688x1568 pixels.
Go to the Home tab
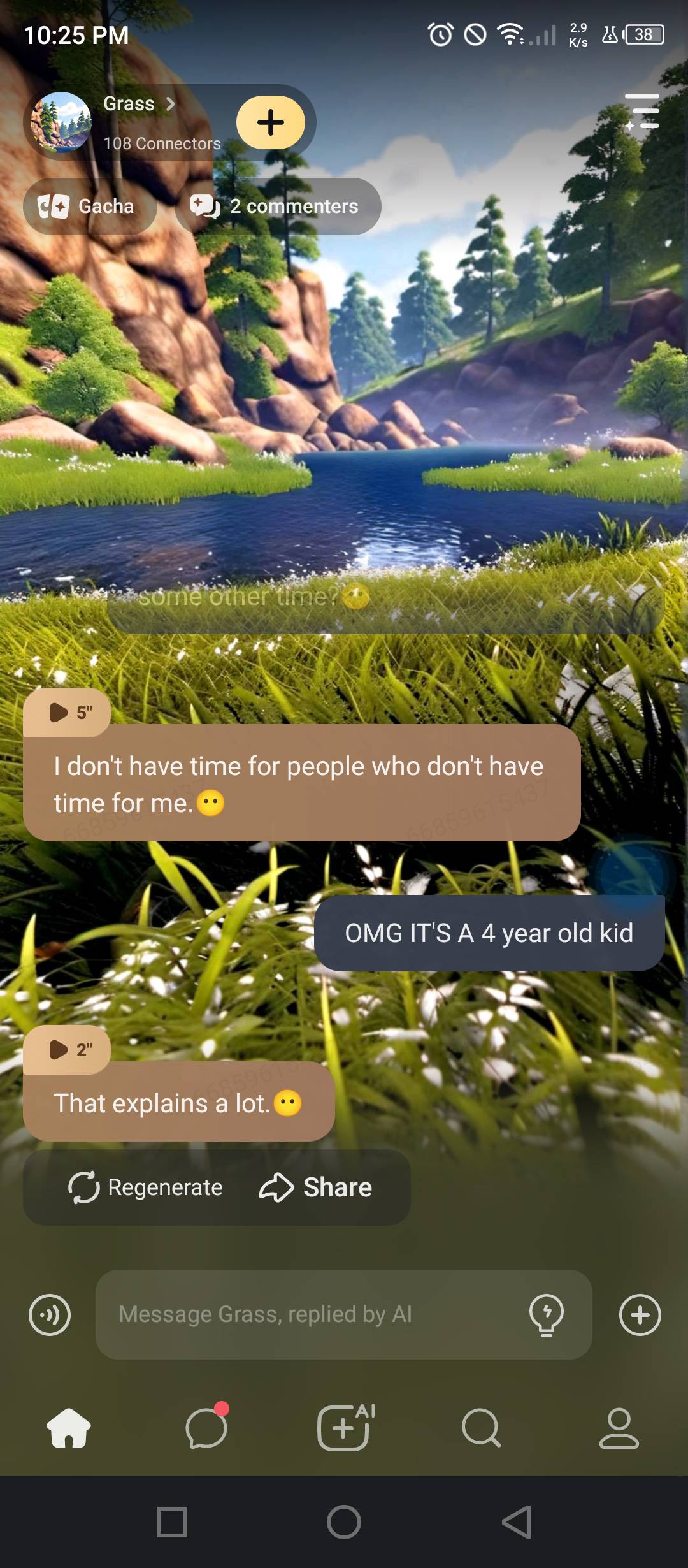click(x=69, y=1428)
